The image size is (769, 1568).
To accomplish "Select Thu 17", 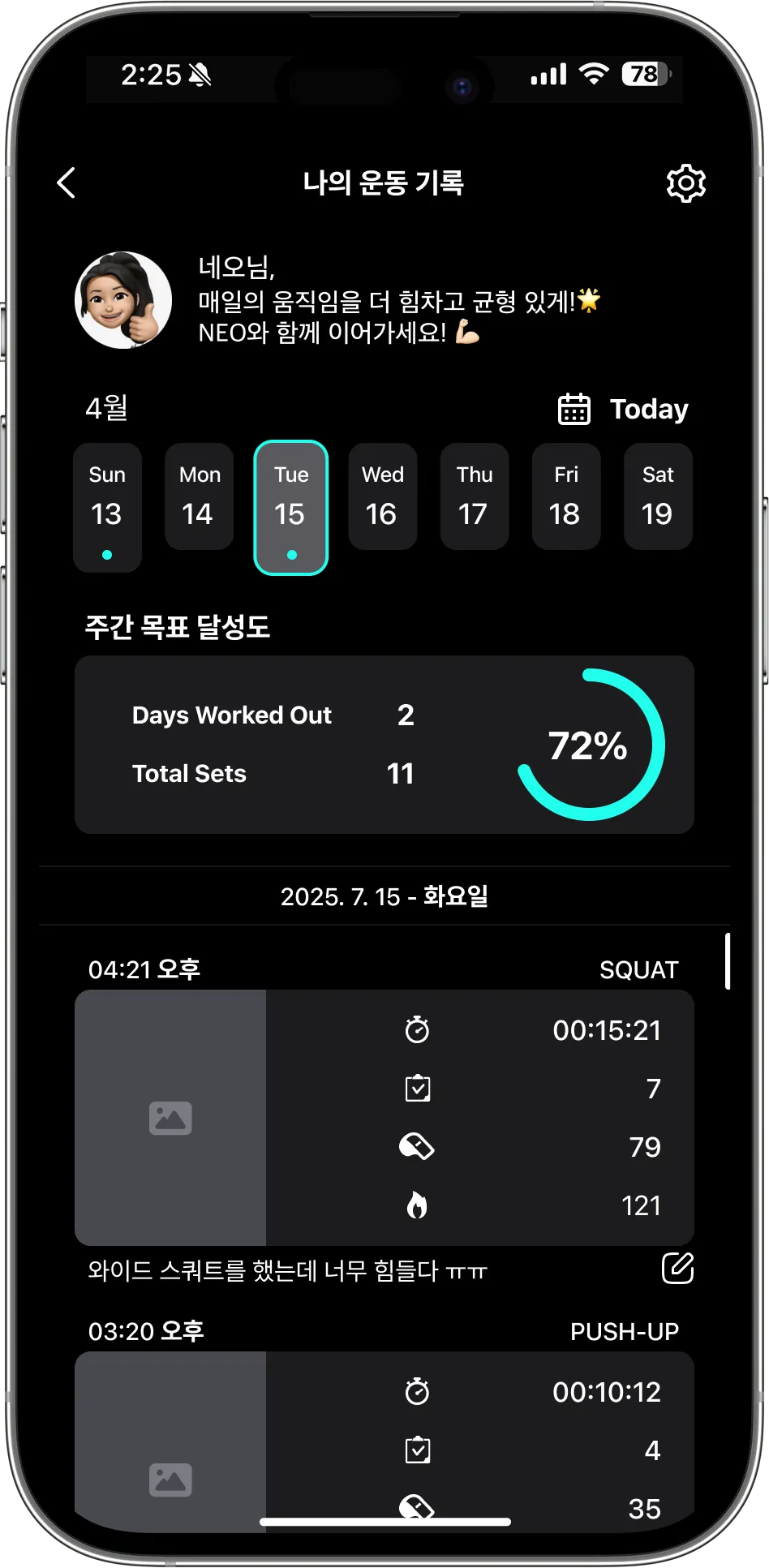I will [474, 496].
